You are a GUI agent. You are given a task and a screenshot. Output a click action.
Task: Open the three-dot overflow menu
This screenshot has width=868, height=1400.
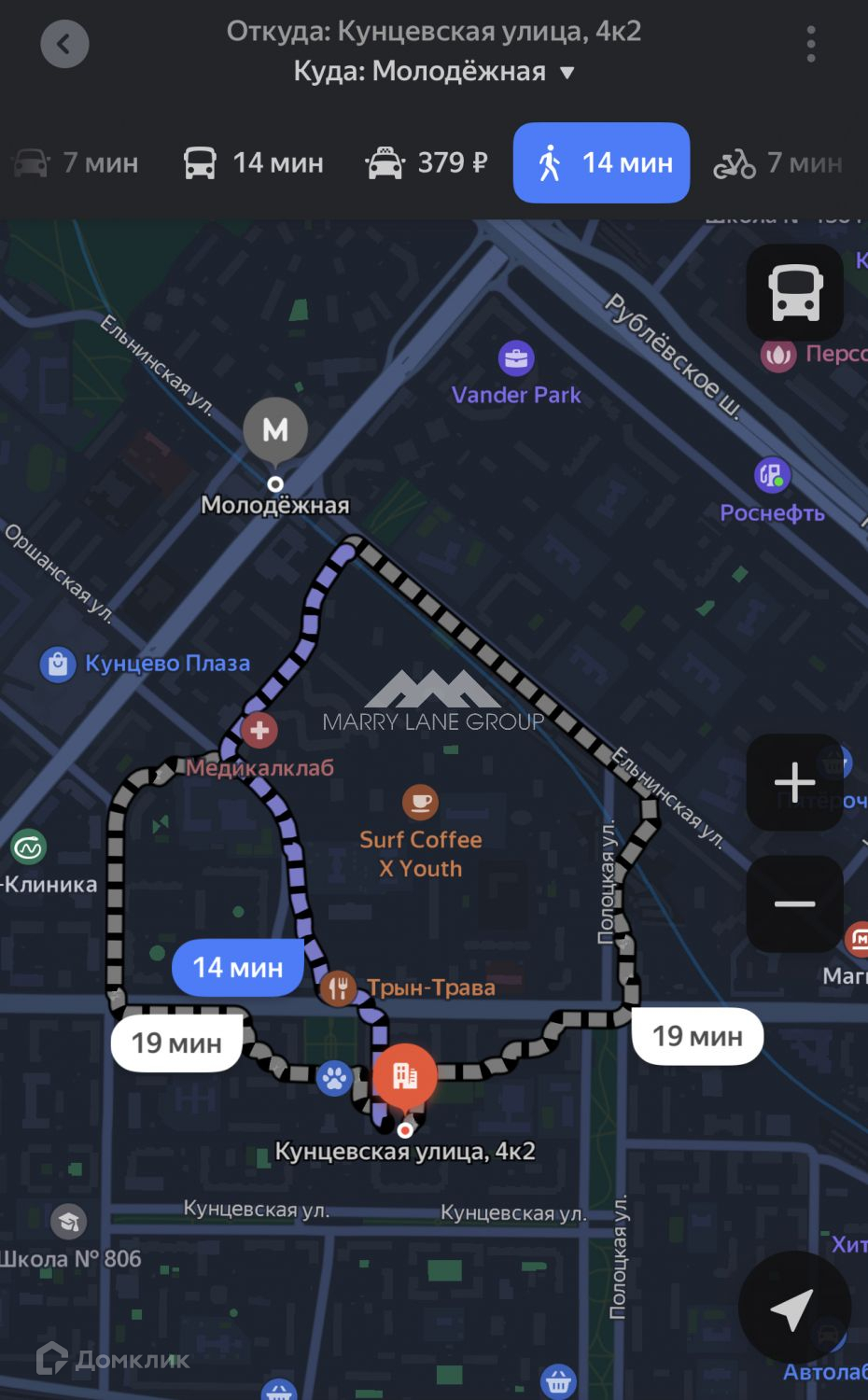click(810, 44)
